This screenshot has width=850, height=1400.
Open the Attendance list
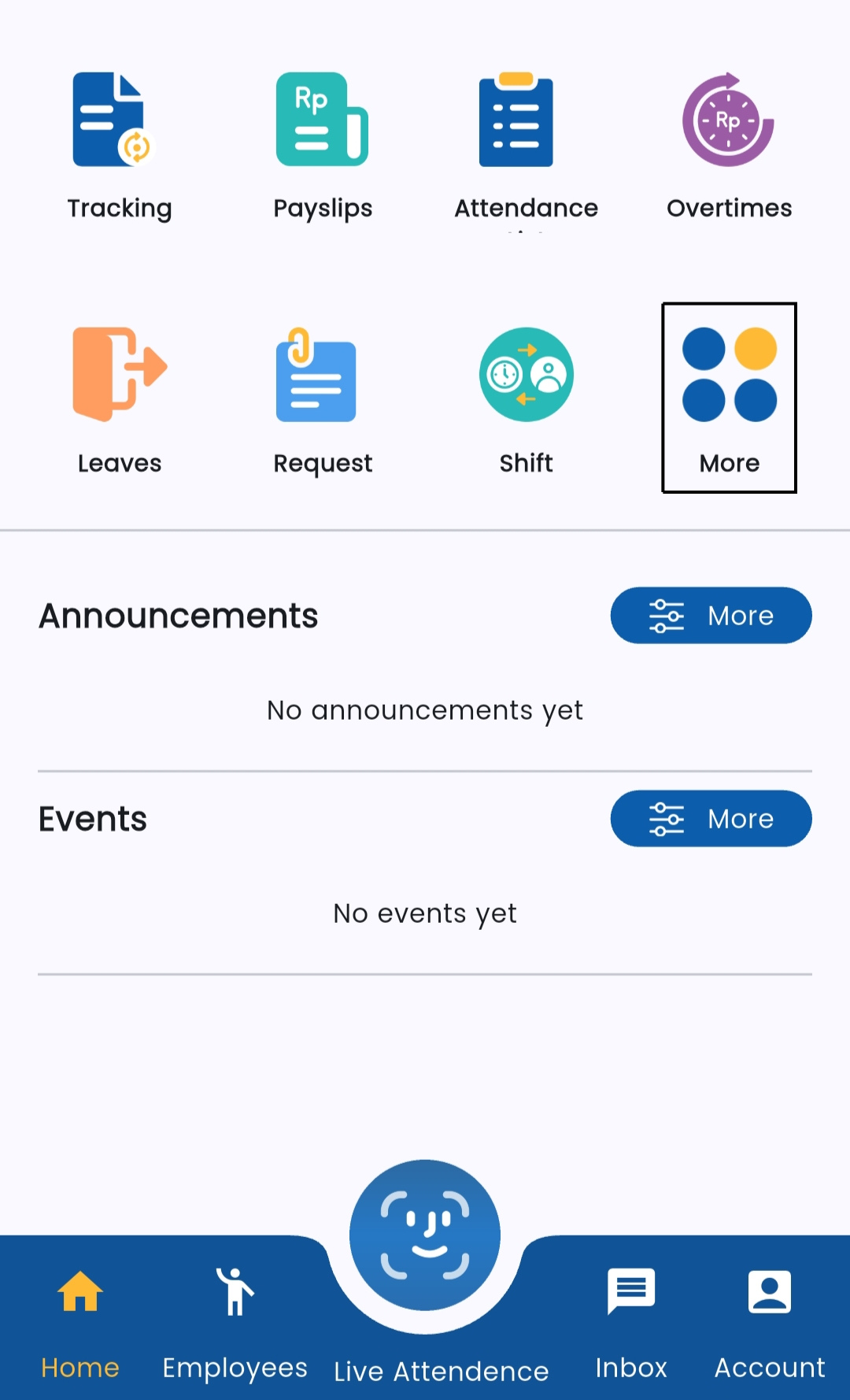coord(526,146)
